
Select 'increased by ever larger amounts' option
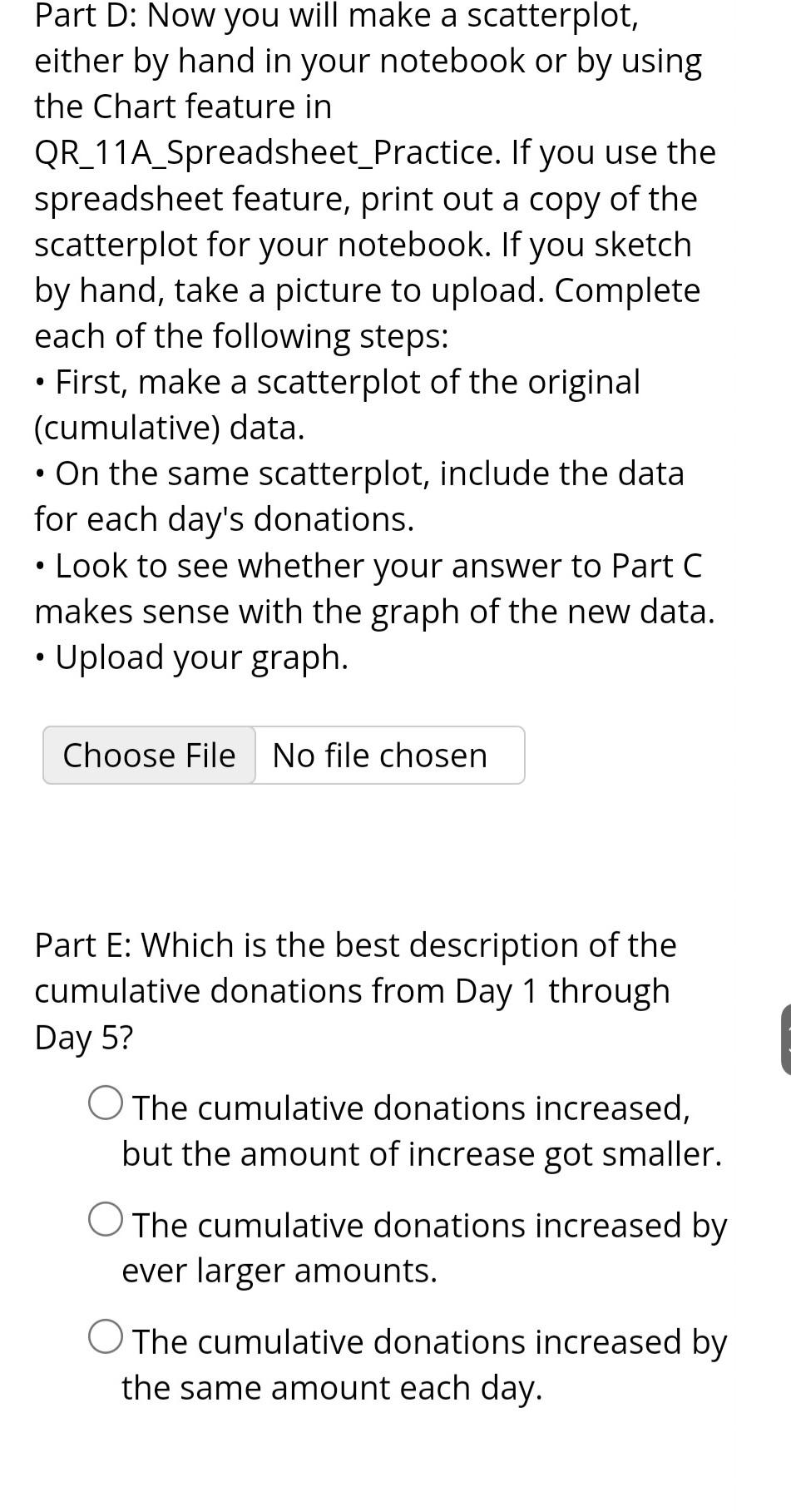click(x=106, y=1221)
